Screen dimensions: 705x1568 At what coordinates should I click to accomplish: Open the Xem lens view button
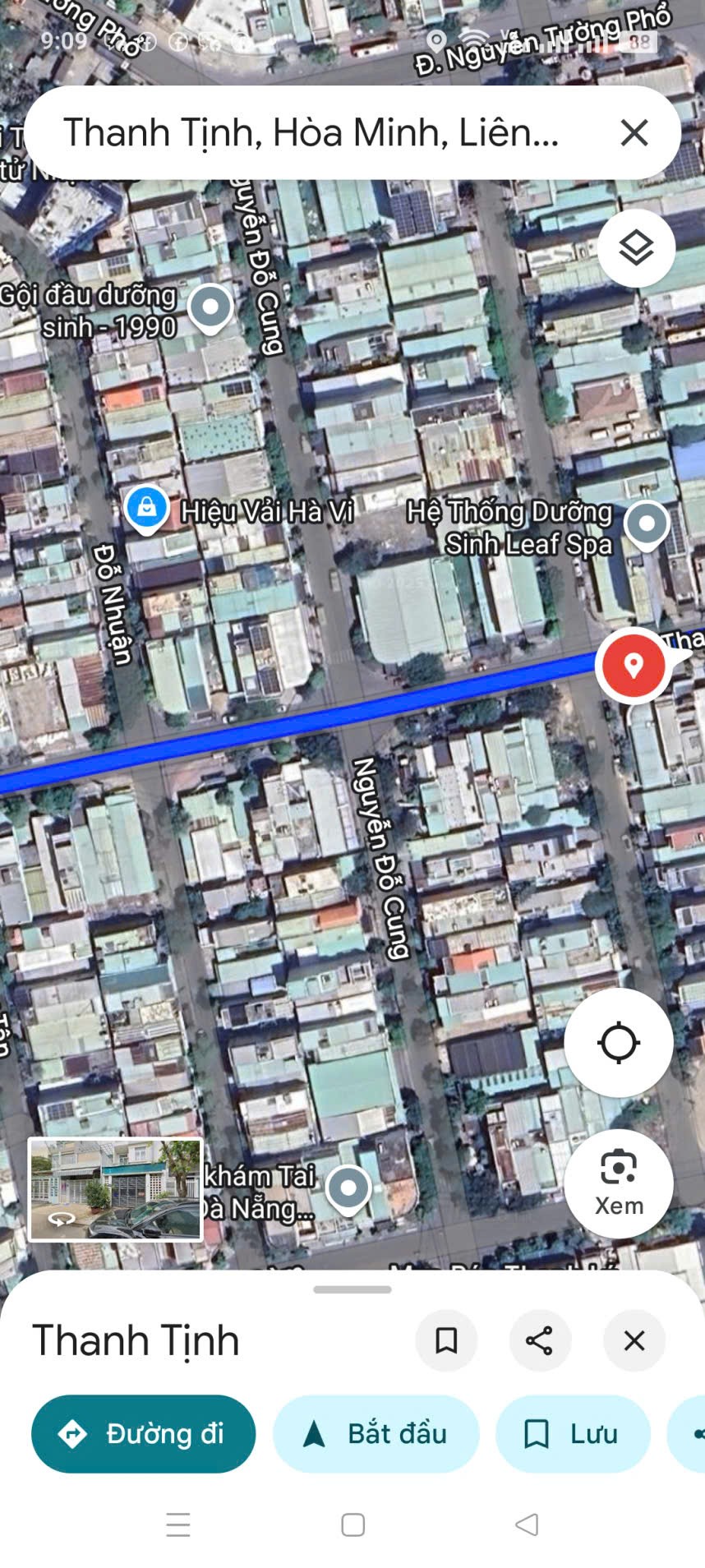[x=618, y=1183]
